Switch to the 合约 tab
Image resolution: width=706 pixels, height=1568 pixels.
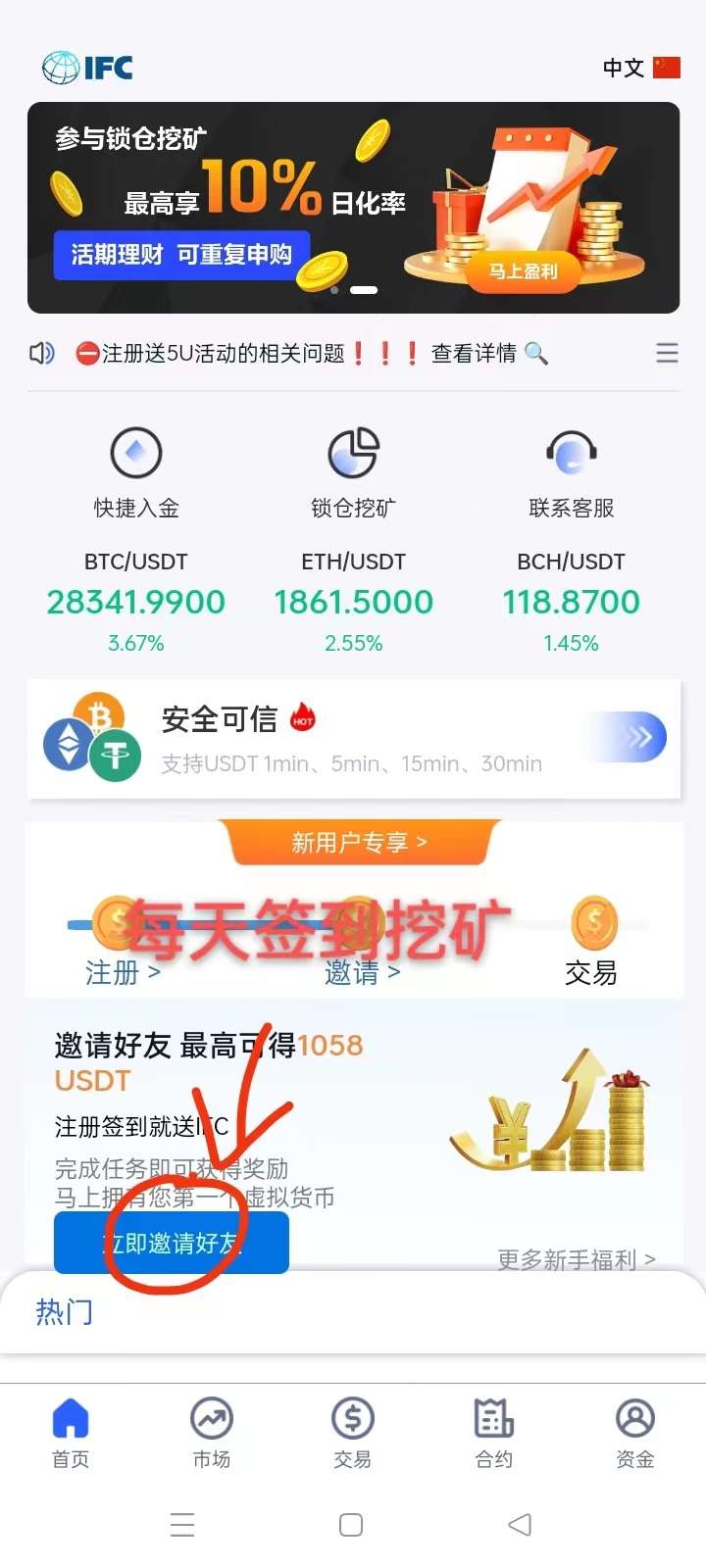(x=494, y=1433)
